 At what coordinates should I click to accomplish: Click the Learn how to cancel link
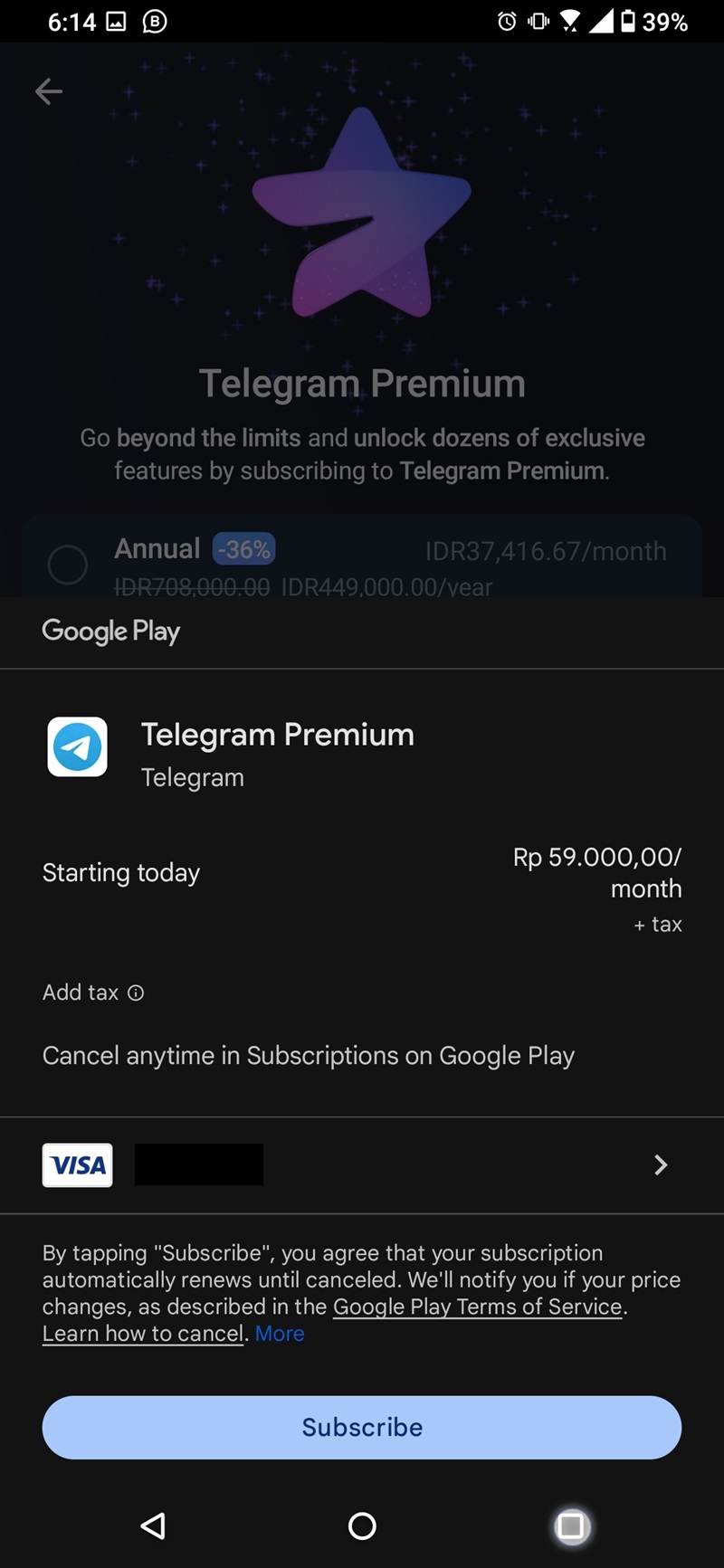141,1333
